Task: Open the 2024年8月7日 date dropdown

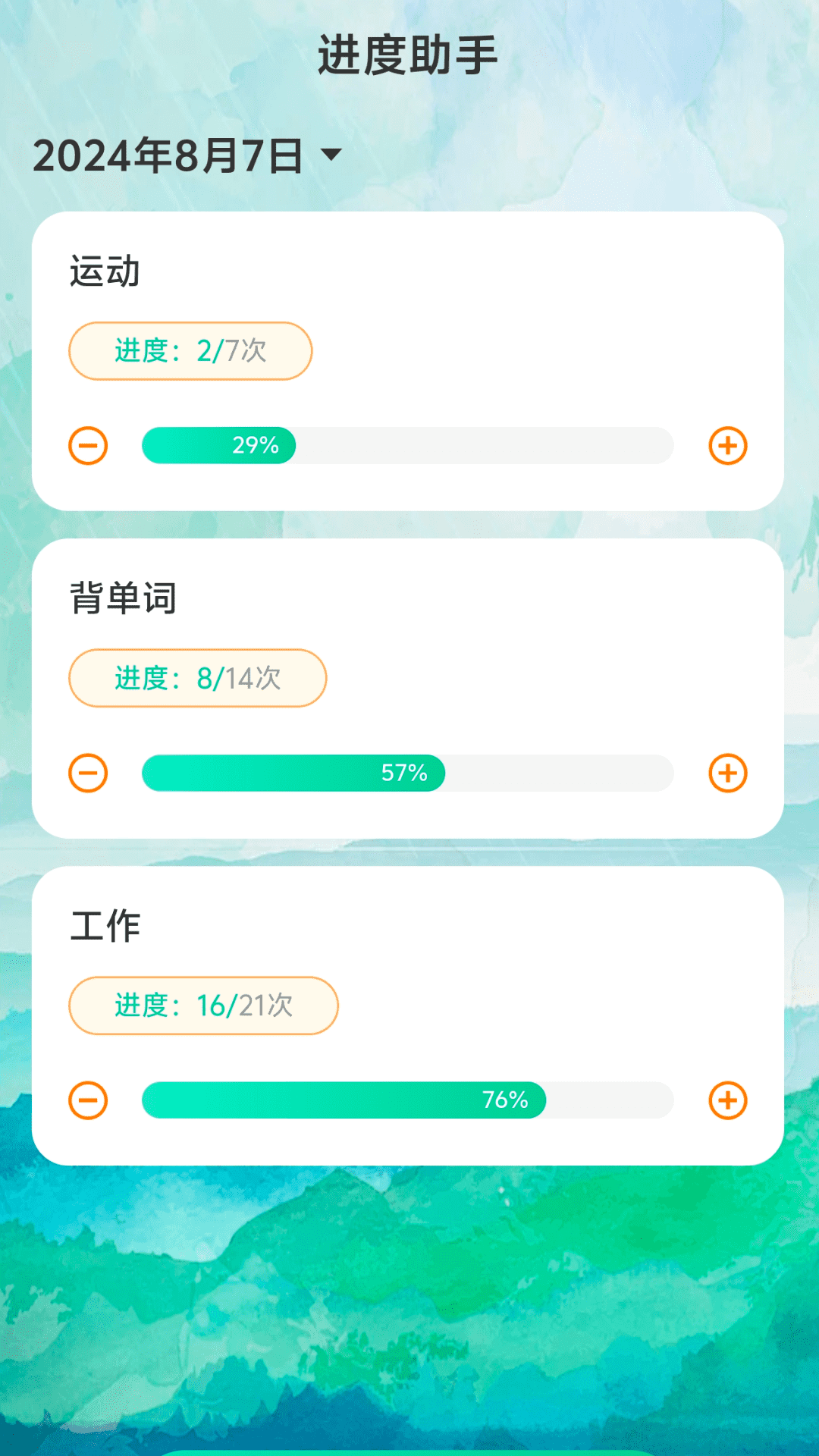Action: (187, 155)
